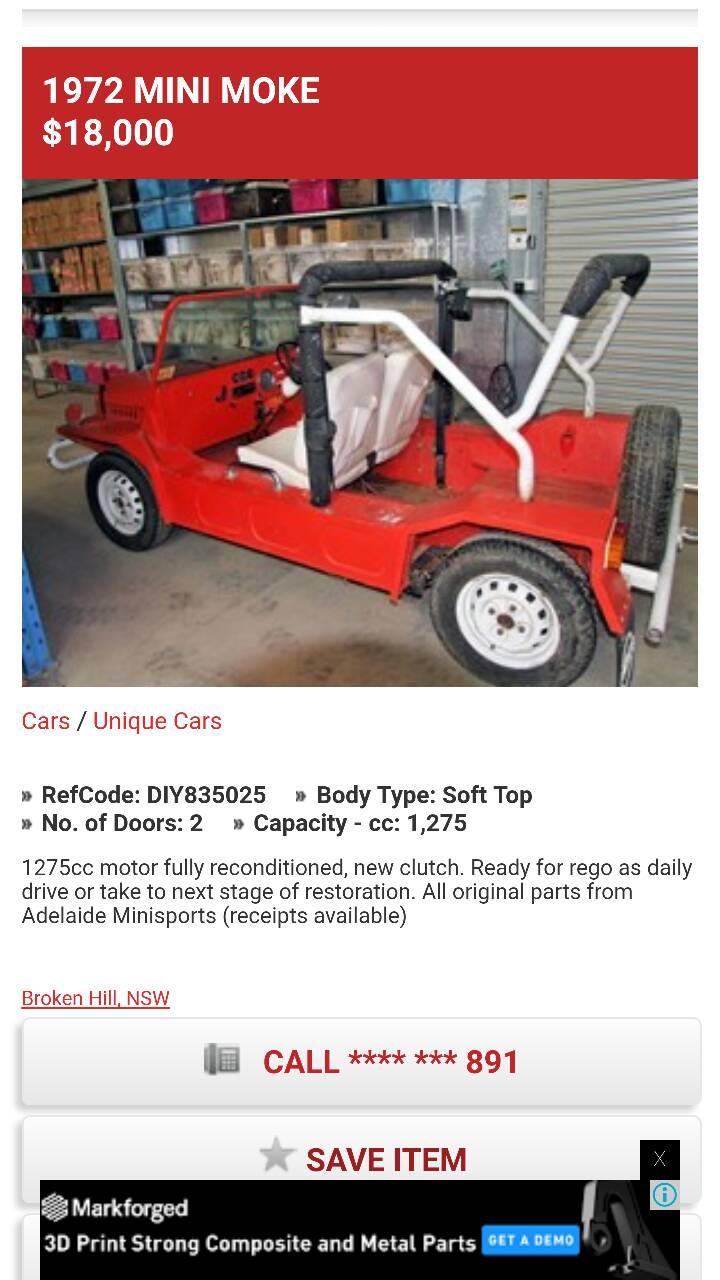
Task: Save this Mini Moke listing
Action: 360,1158
